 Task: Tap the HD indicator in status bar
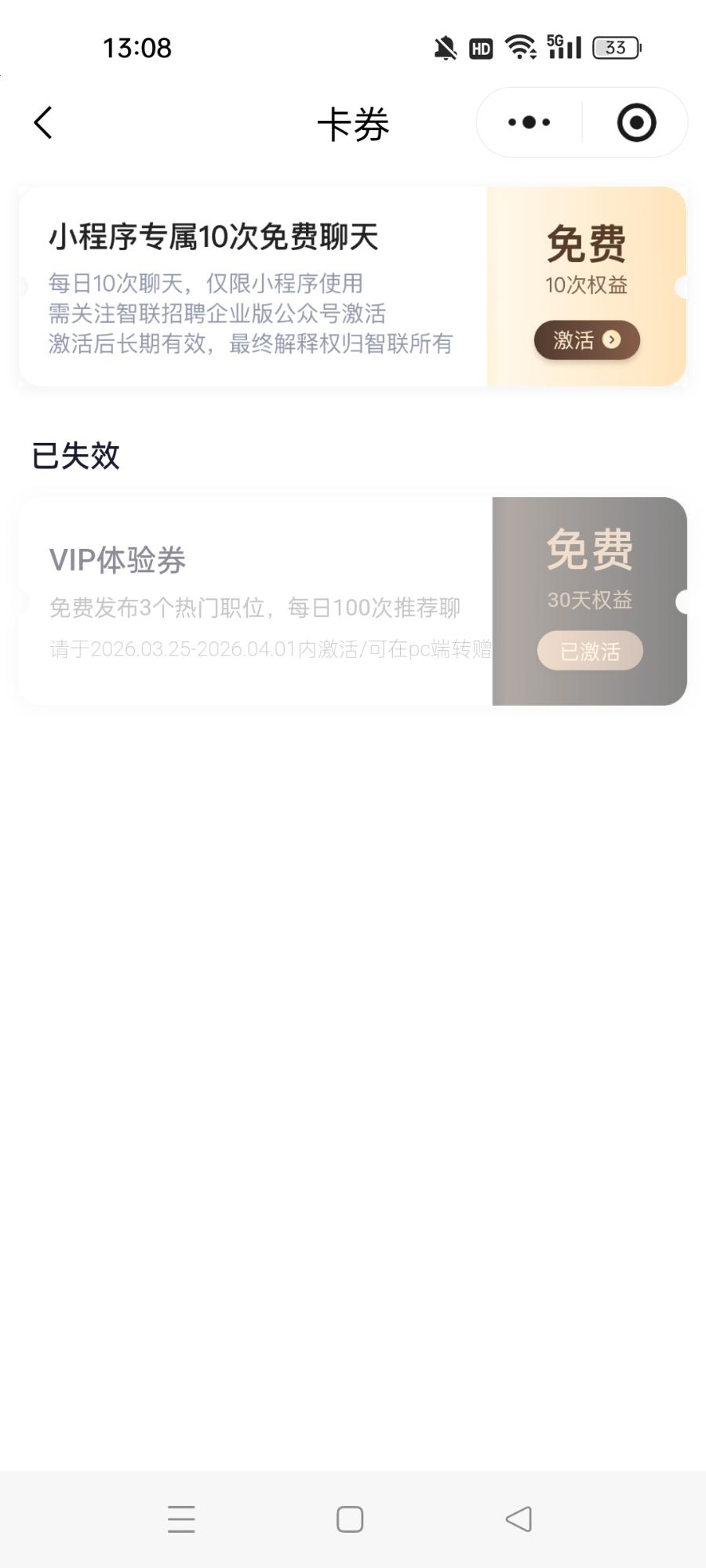[479, 48]
